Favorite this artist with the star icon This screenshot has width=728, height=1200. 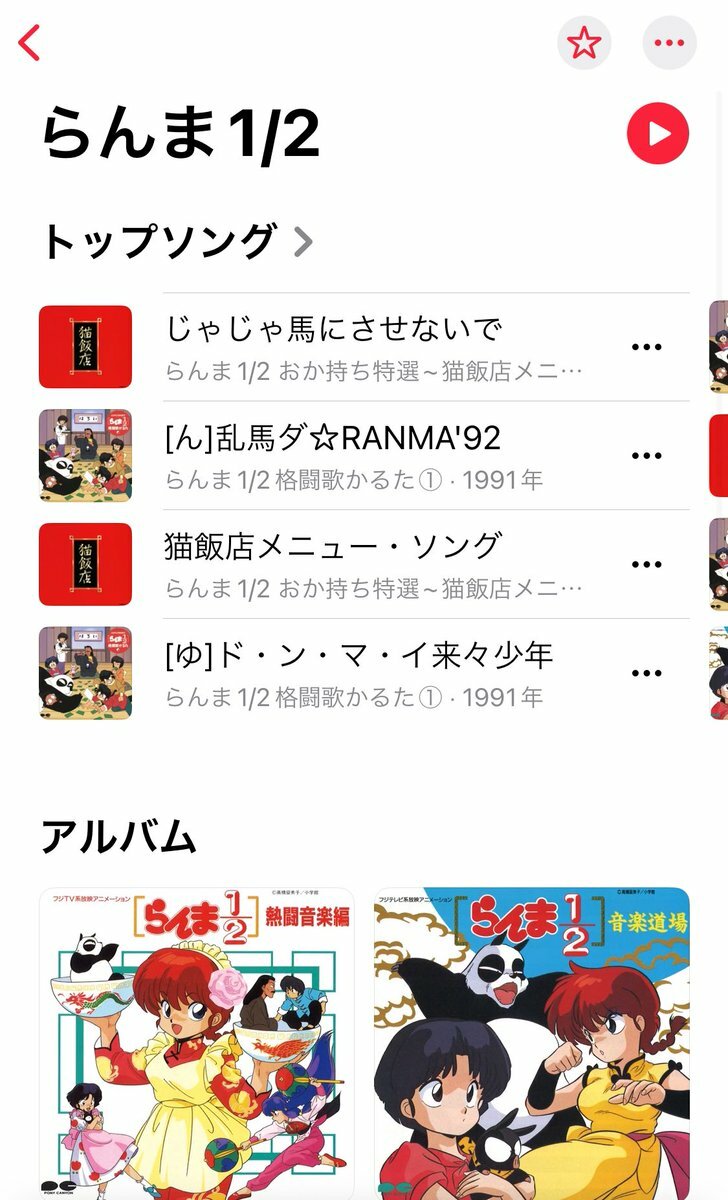(584, 43)
